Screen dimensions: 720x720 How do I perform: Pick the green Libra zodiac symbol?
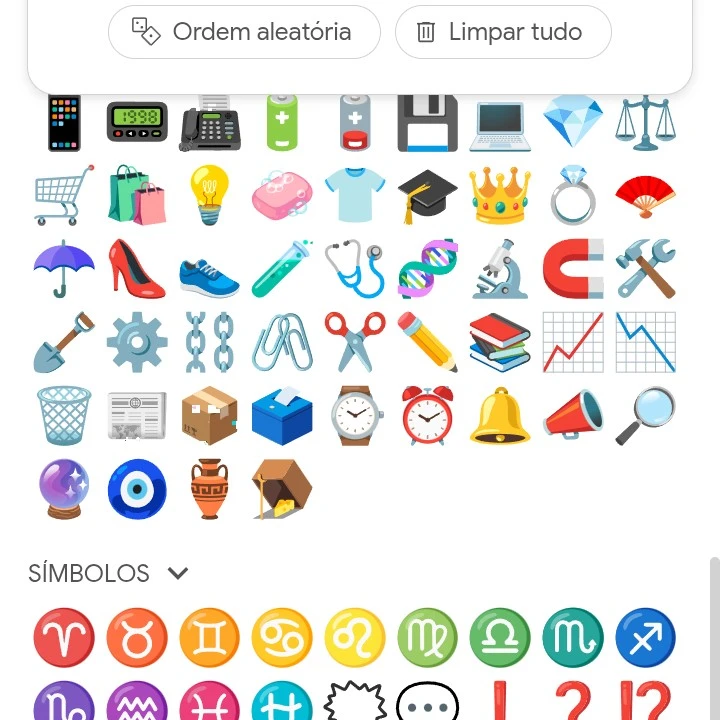499,638
